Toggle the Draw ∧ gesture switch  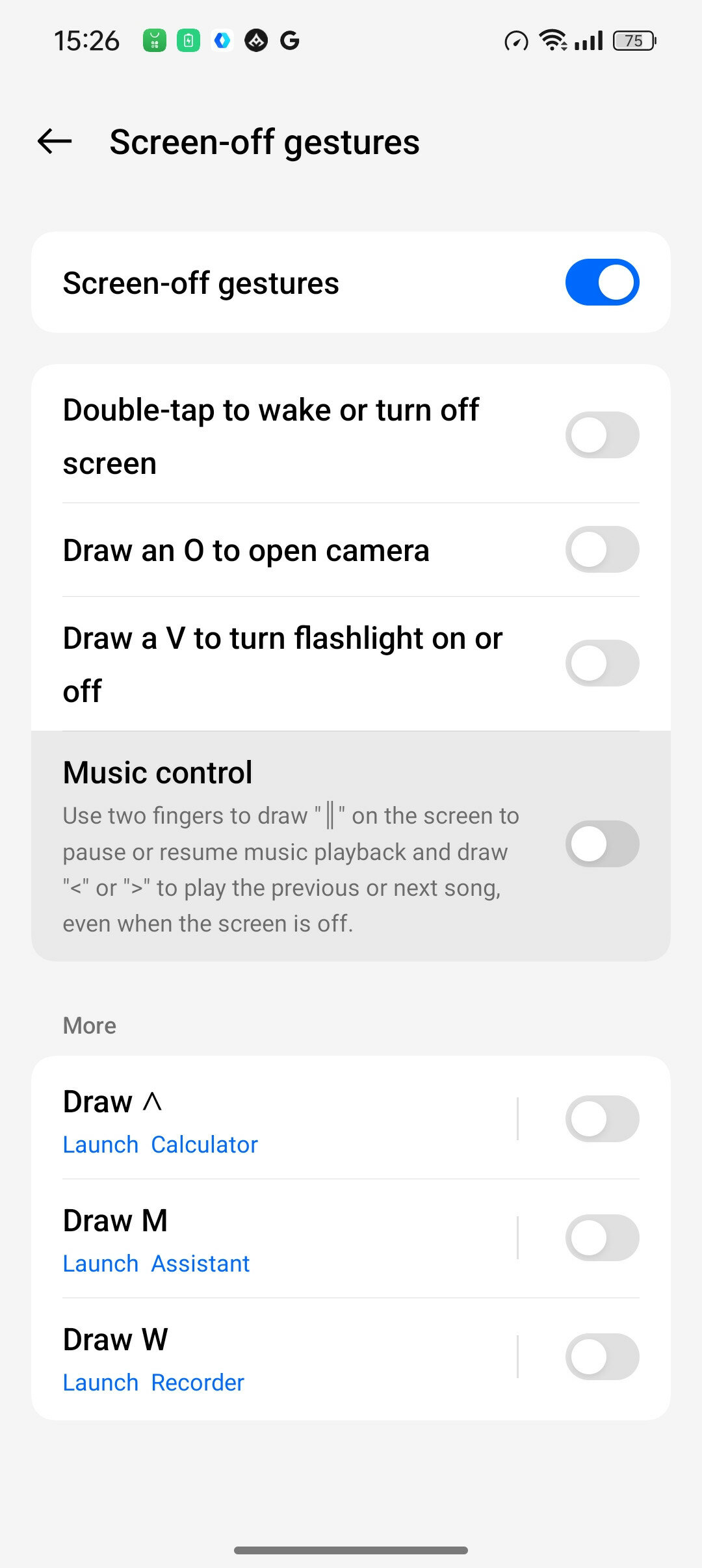[602, 1119]
